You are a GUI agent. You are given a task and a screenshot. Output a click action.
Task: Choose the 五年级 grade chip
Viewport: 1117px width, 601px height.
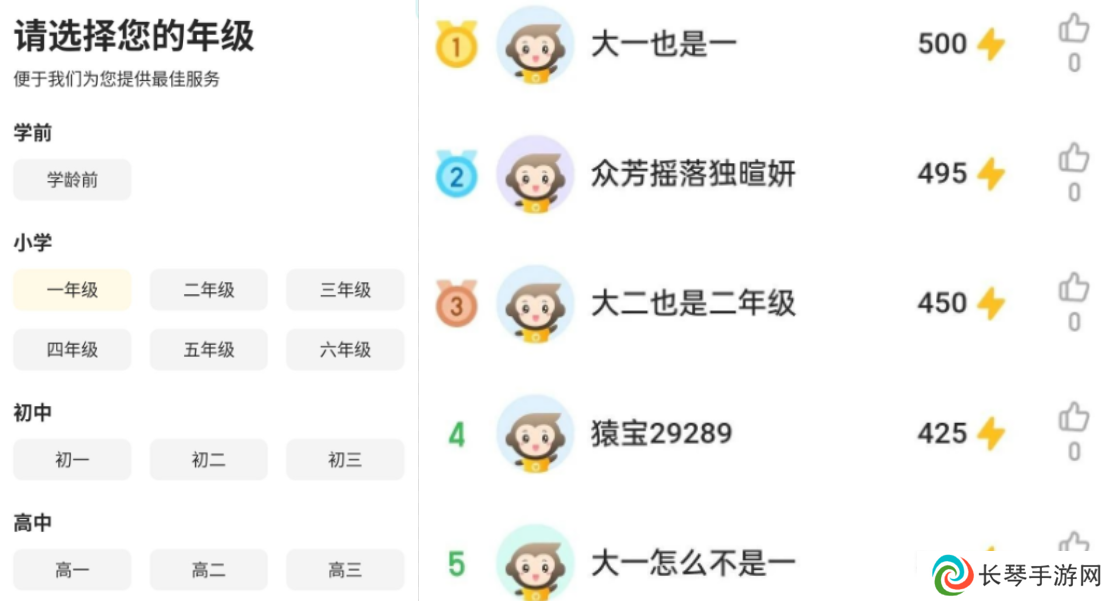(208, 350)
